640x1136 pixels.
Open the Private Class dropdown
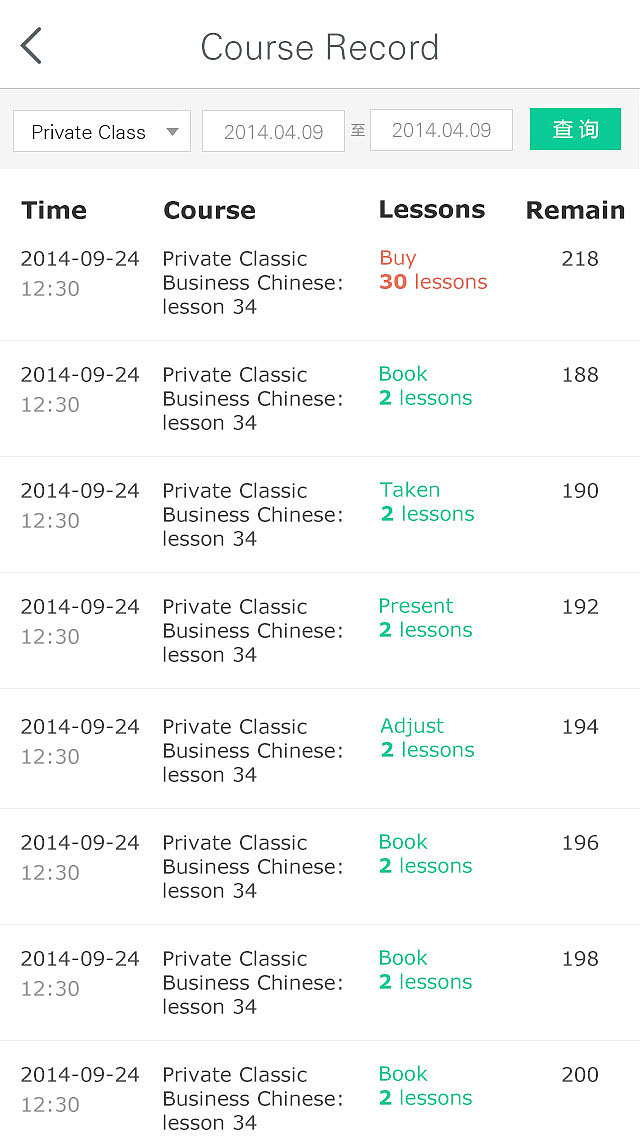click(102, 131)
